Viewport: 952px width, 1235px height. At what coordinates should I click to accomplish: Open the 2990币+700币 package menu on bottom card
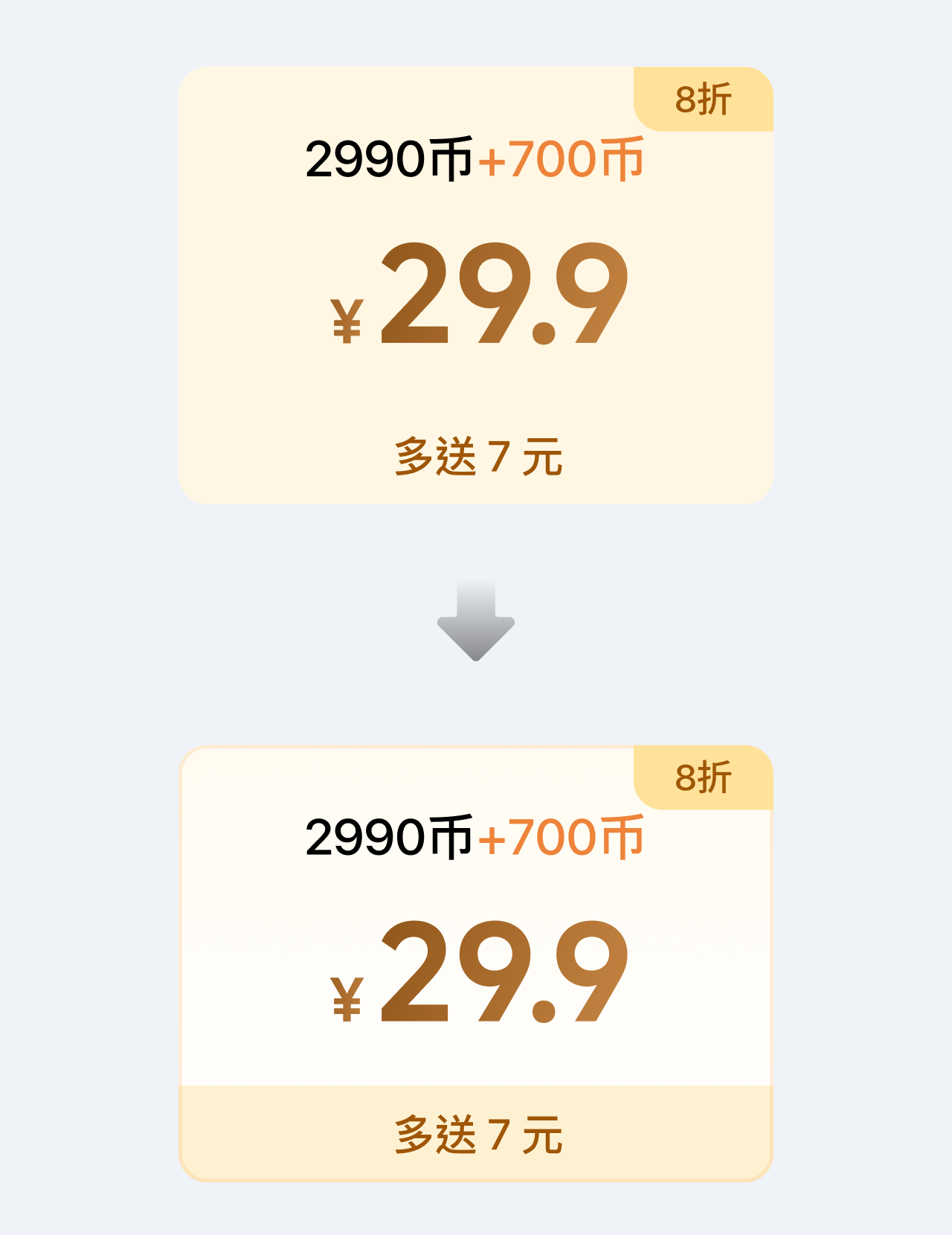(x=476, y=839)
